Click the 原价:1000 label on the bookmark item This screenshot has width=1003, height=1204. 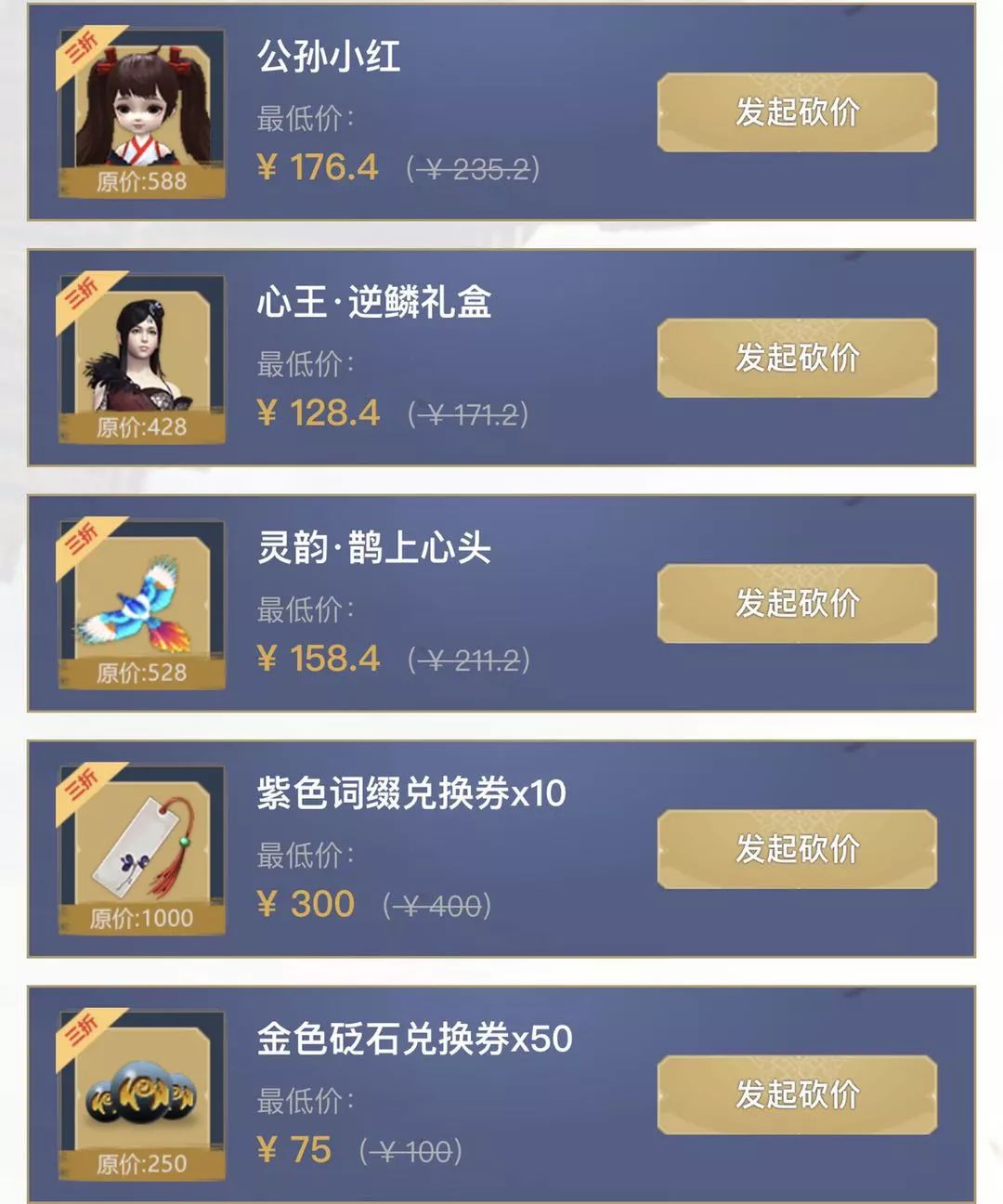pyautogui.click(x=141, y=920)
